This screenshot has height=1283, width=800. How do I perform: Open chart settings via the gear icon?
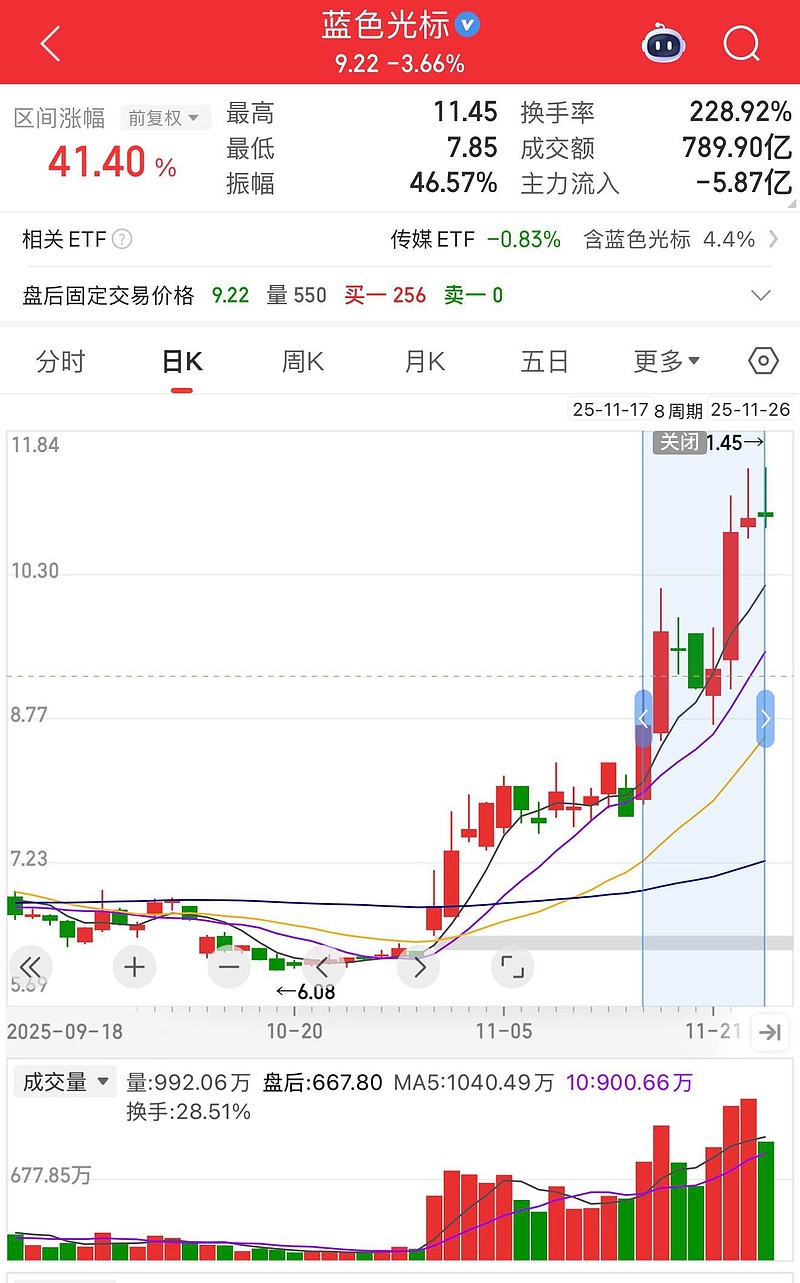tap(762, 361)
